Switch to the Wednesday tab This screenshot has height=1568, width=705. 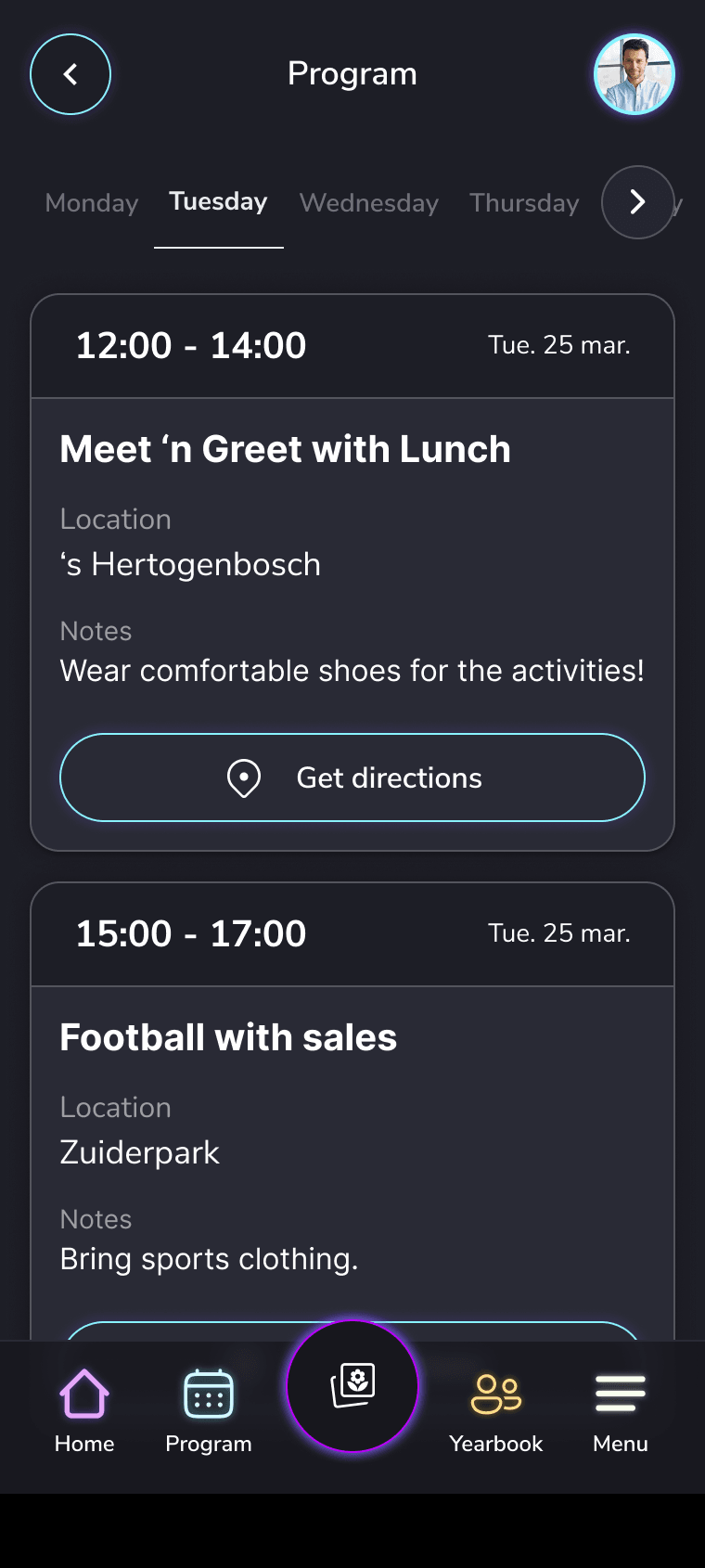point(369,203)
